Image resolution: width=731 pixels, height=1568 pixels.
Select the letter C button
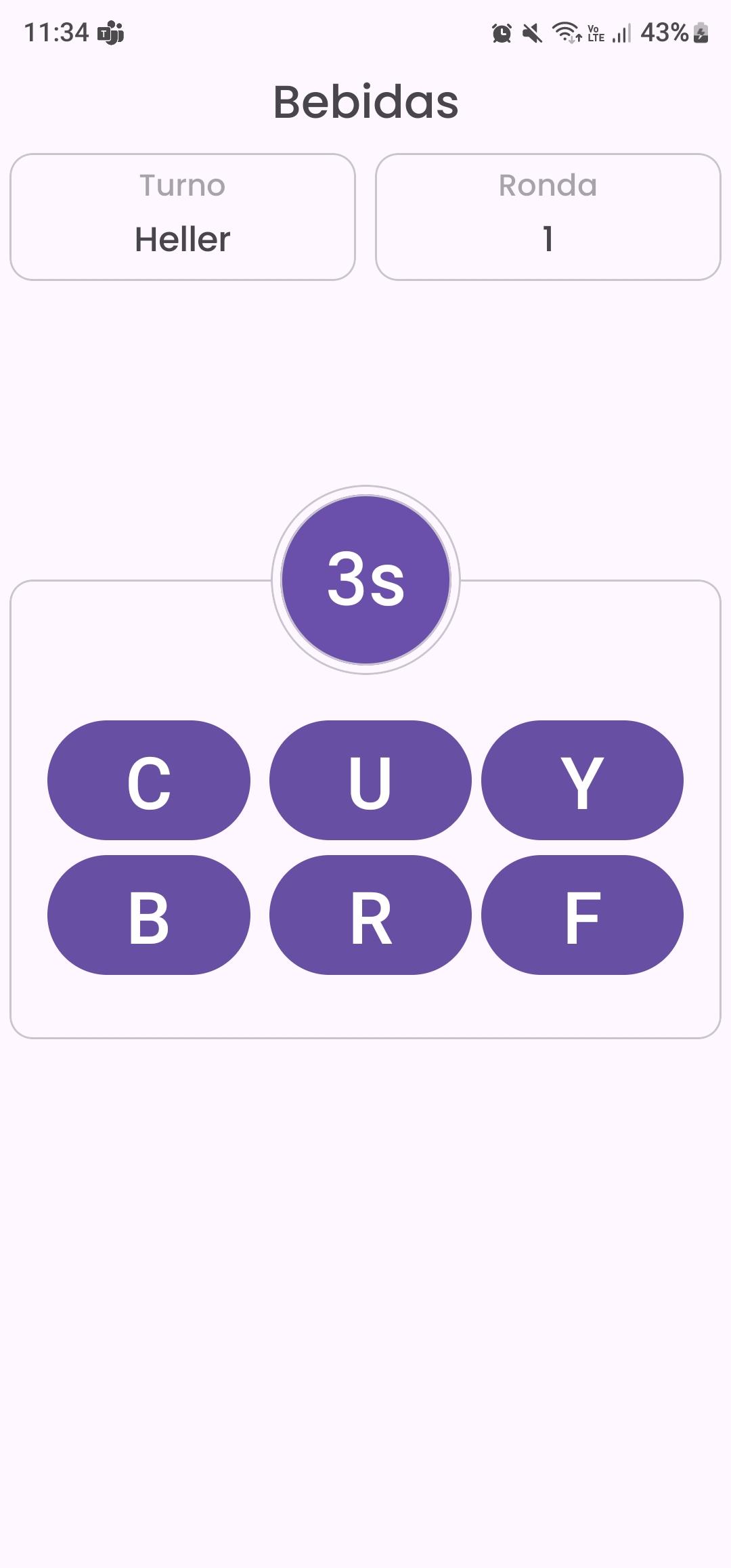coord(149,780)
